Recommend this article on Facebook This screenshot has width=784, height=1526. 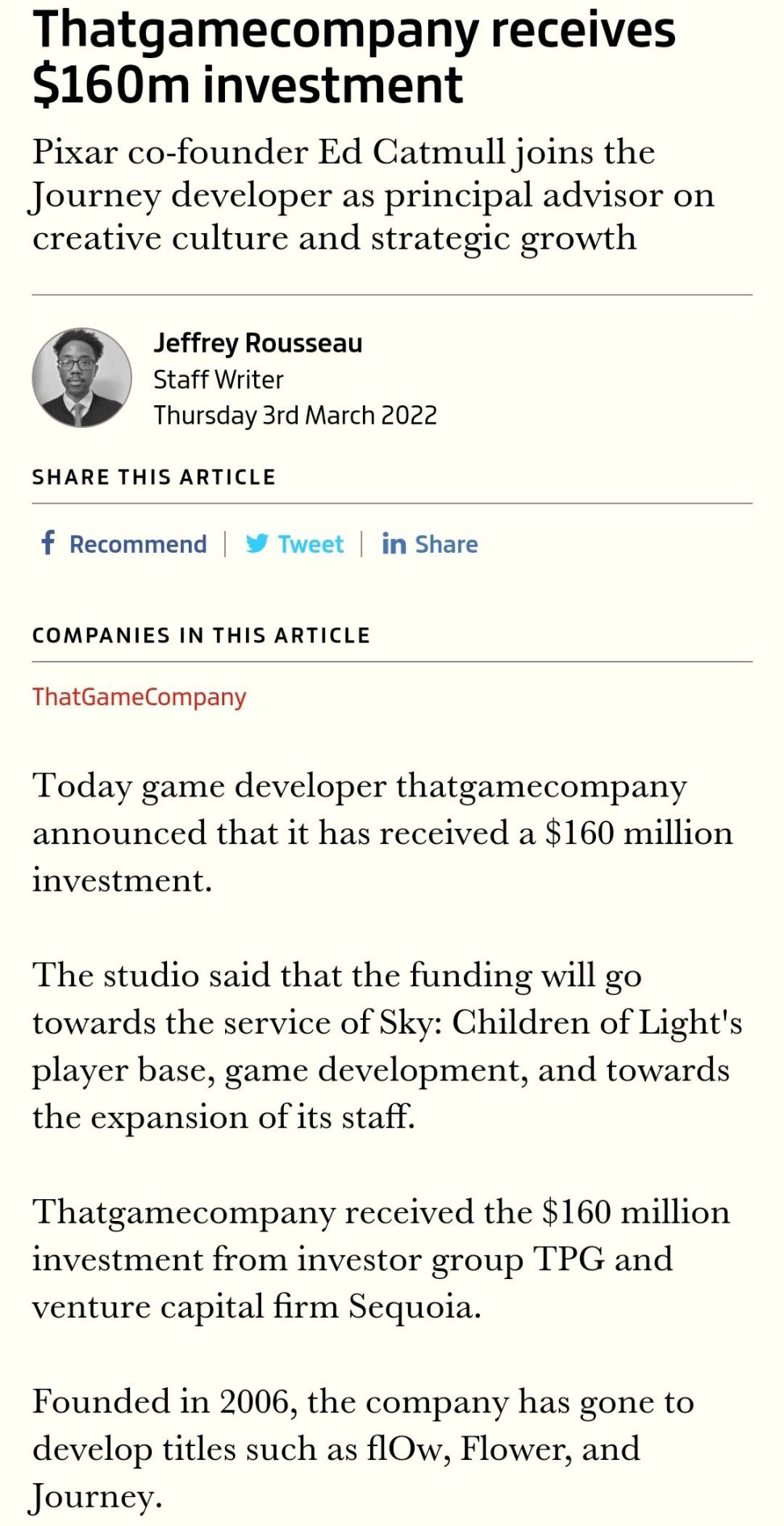tap(124, 544)
